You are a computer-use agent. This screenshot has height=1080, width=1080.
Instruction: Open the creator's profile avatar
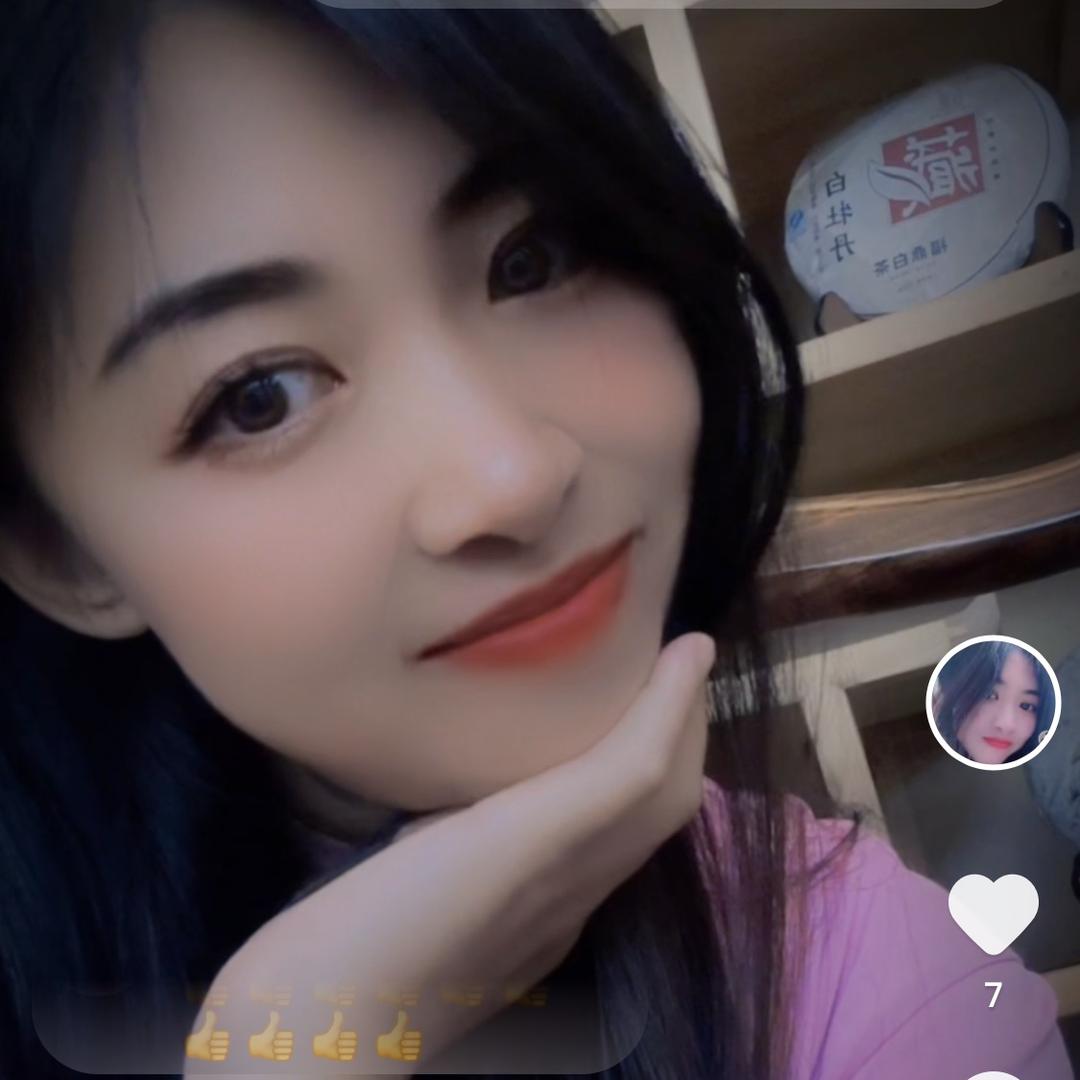[993, 702]
